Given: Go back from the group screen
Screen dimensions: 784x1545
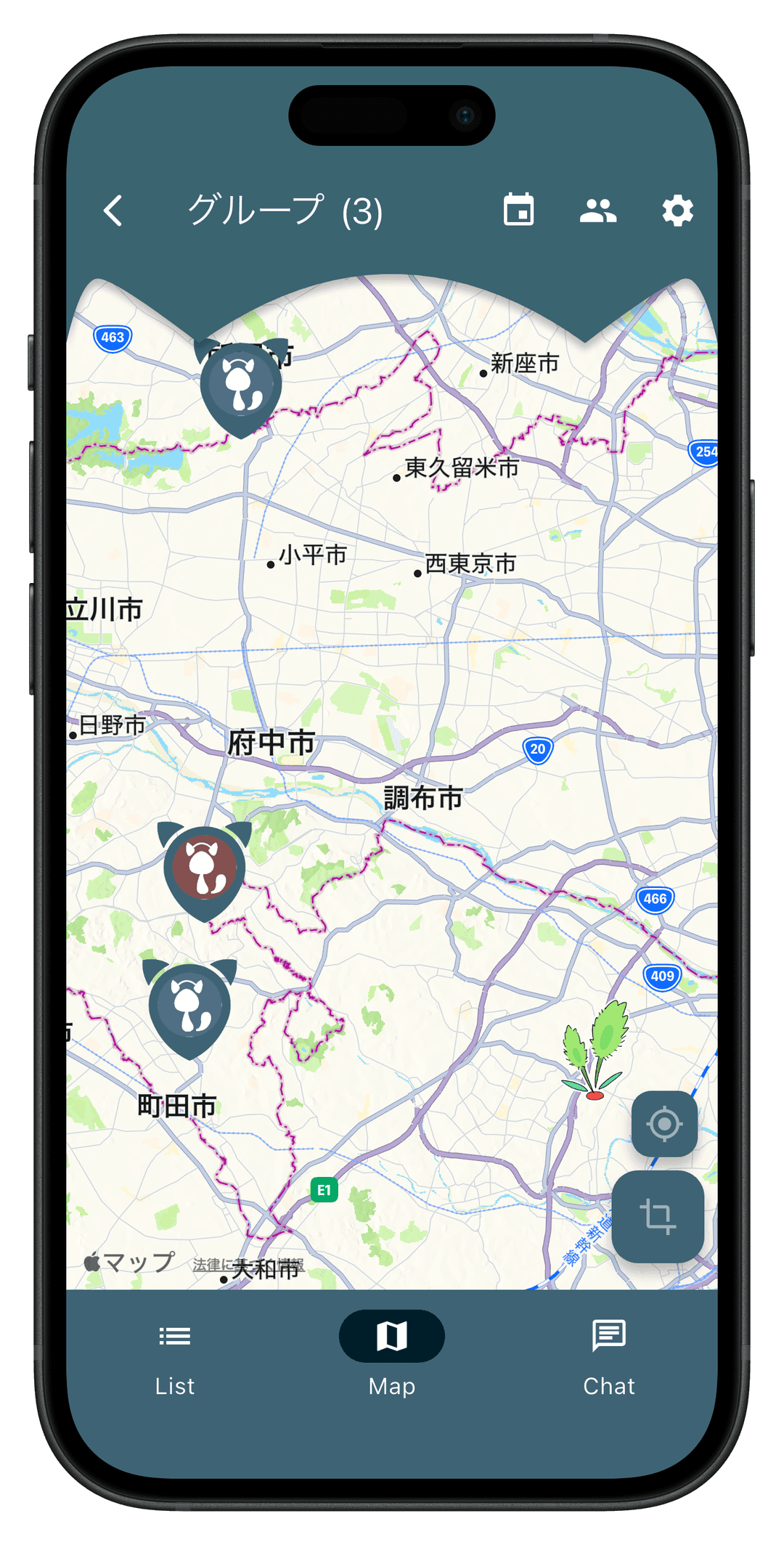Looking at the screenshot, I should [x=113, y=211].
